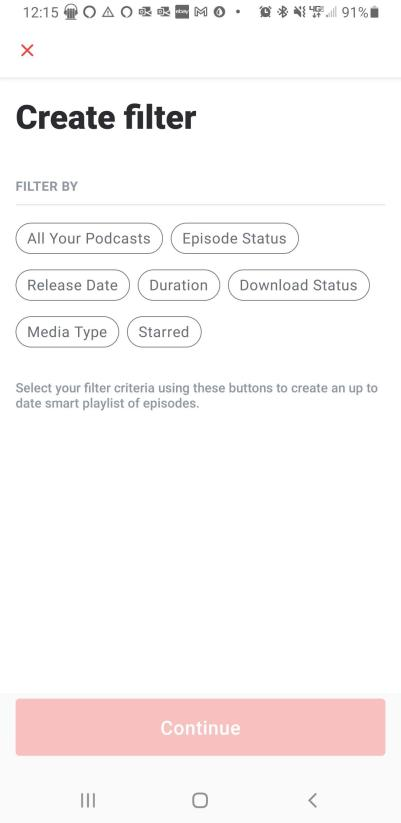This screenshot has height=823, width=401.
Task: Choose the Episode Status filter
Action: [x=235, y=238]
